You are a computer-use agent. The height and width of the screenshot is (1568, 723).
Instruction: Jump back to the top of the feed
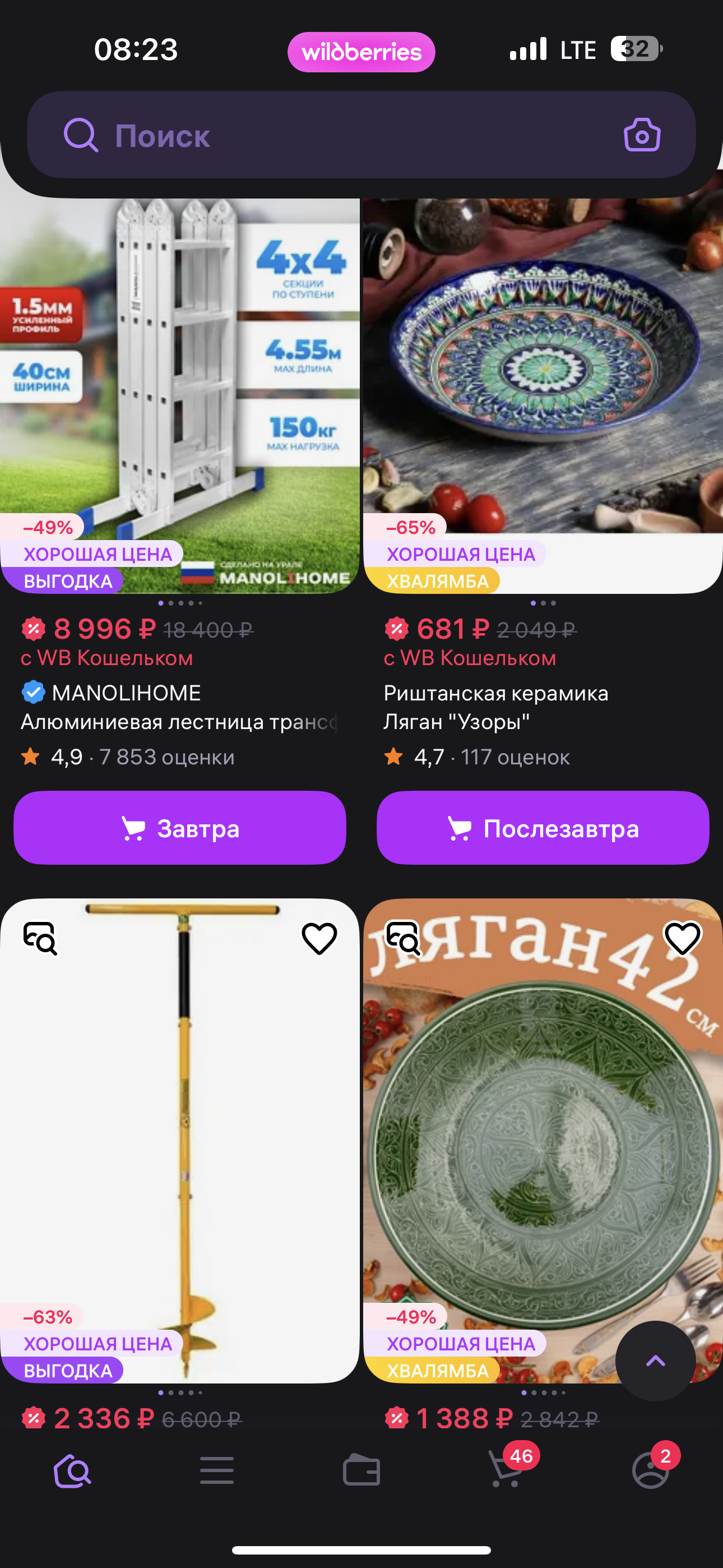point(655,1361)
